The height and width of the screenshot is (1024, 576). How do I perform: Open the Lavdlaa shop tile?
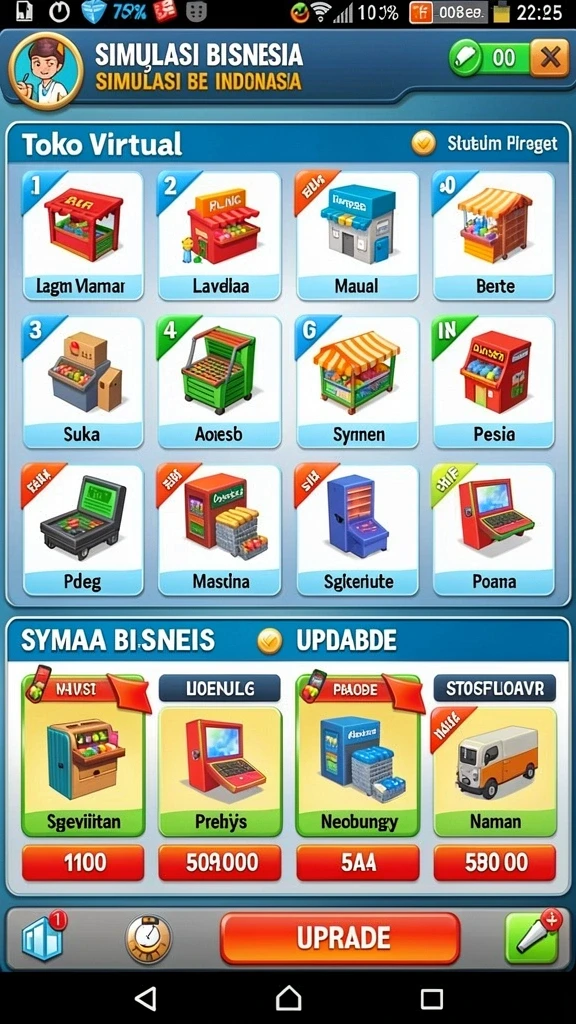point(219,236)
